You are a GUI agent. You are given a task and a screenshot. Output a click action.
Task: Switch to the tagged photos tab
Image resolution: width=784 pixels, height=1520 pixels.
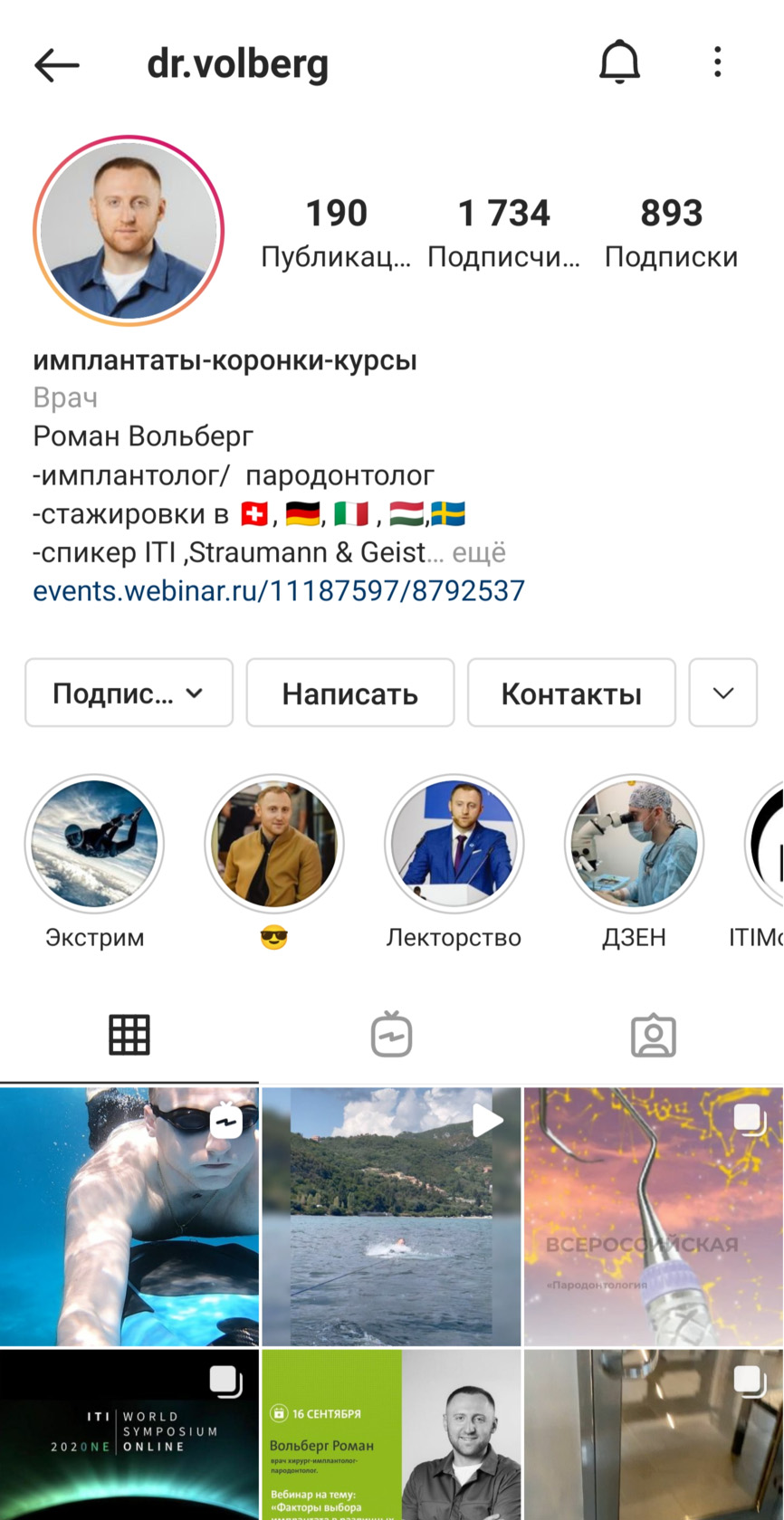point(653,1035)
